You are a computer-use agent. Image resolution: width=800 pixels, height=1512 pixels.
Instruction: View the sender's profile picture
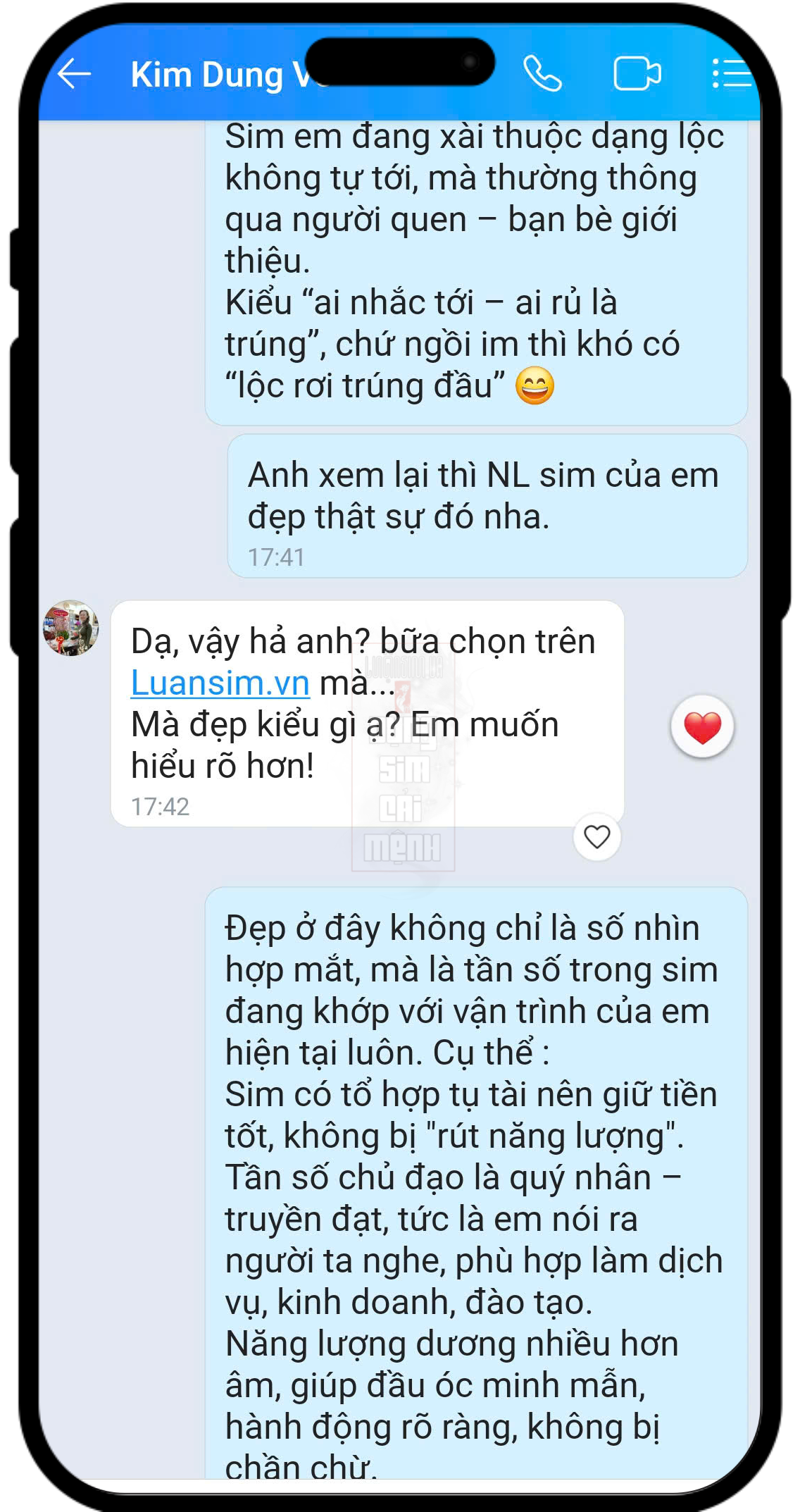coord(70,628)
